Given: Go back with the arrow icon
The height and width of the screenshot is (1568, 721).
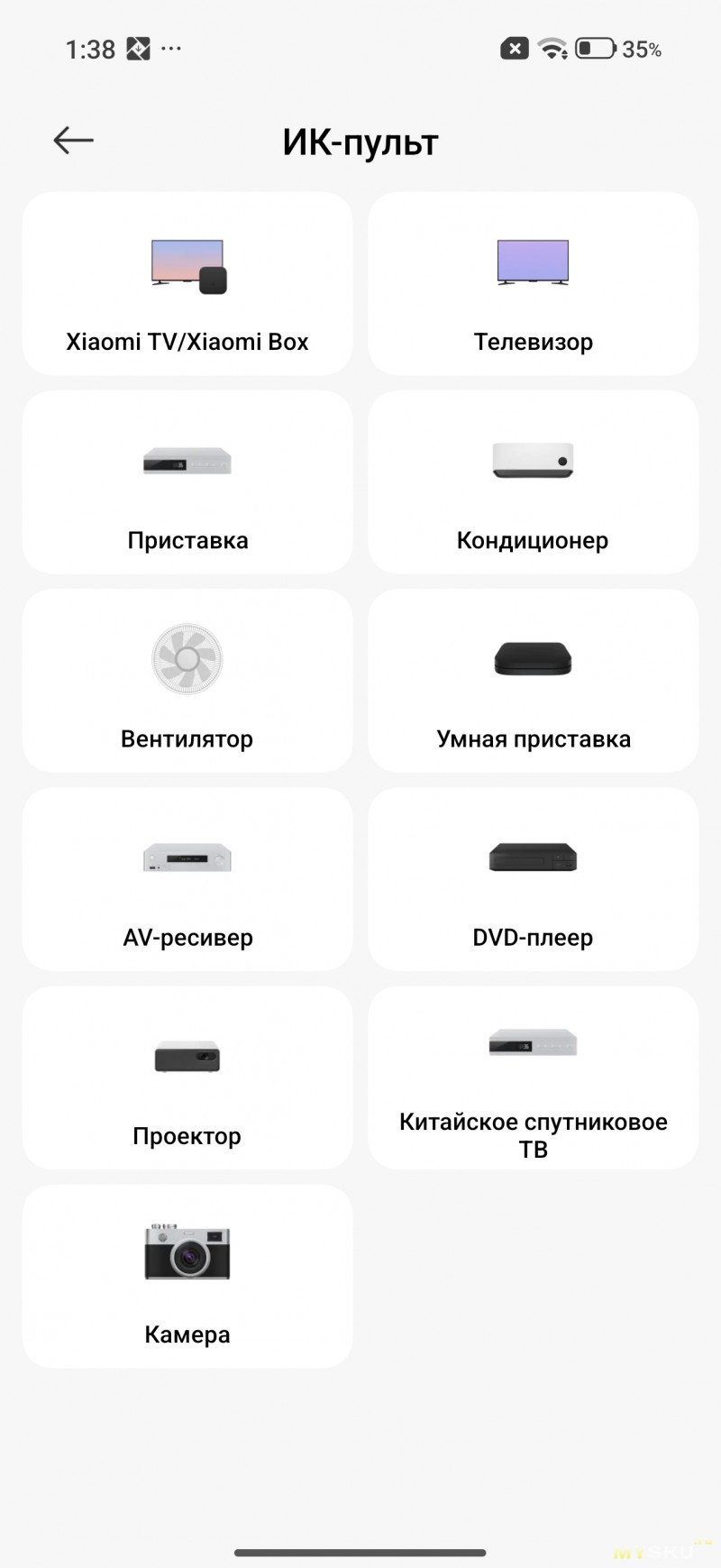Looking at the screenshot, I should tap(73, 140).
